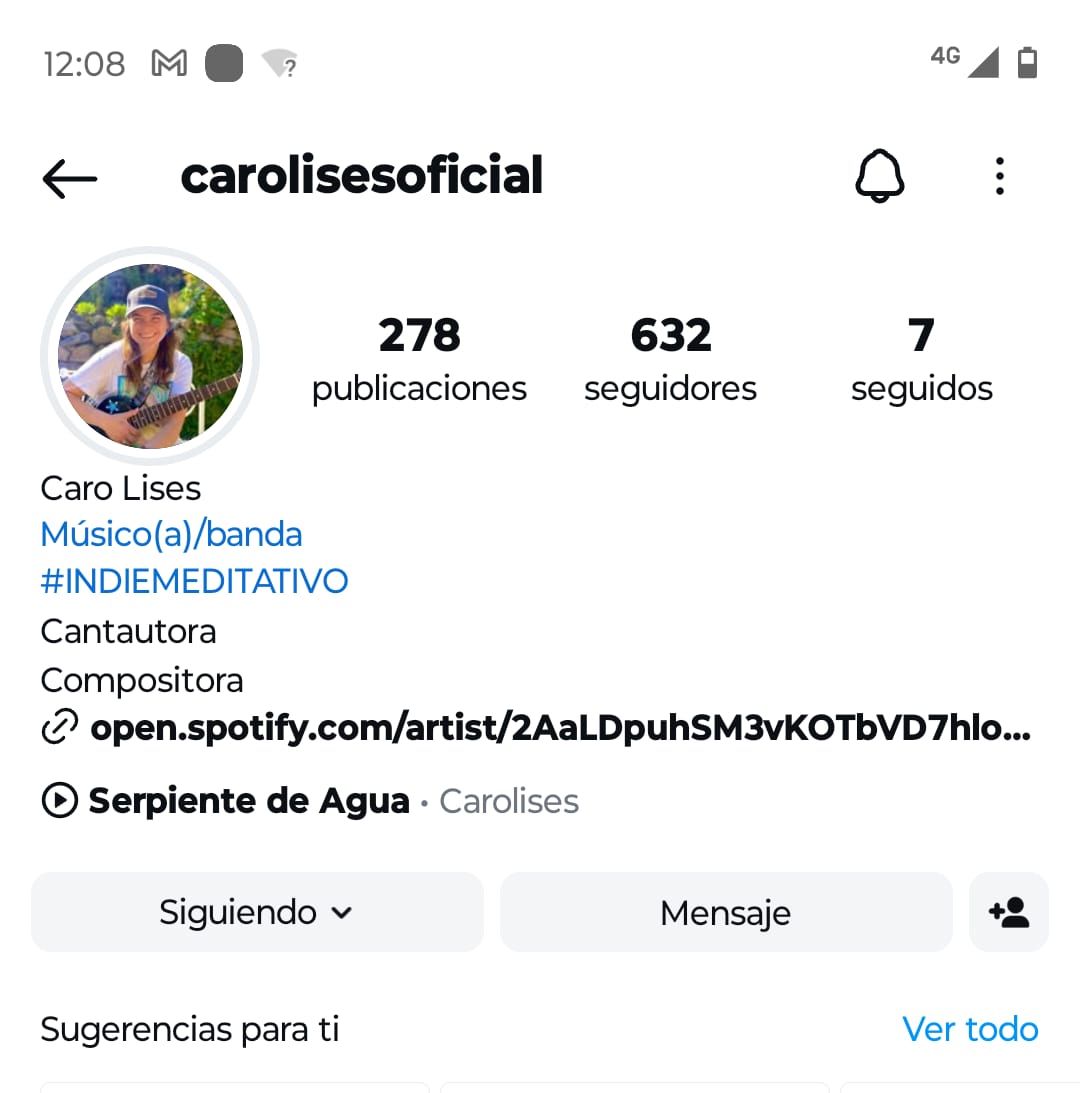Open the three-dot options menu
Screen dimensions: 1080x1093
[x=999, y=176]
